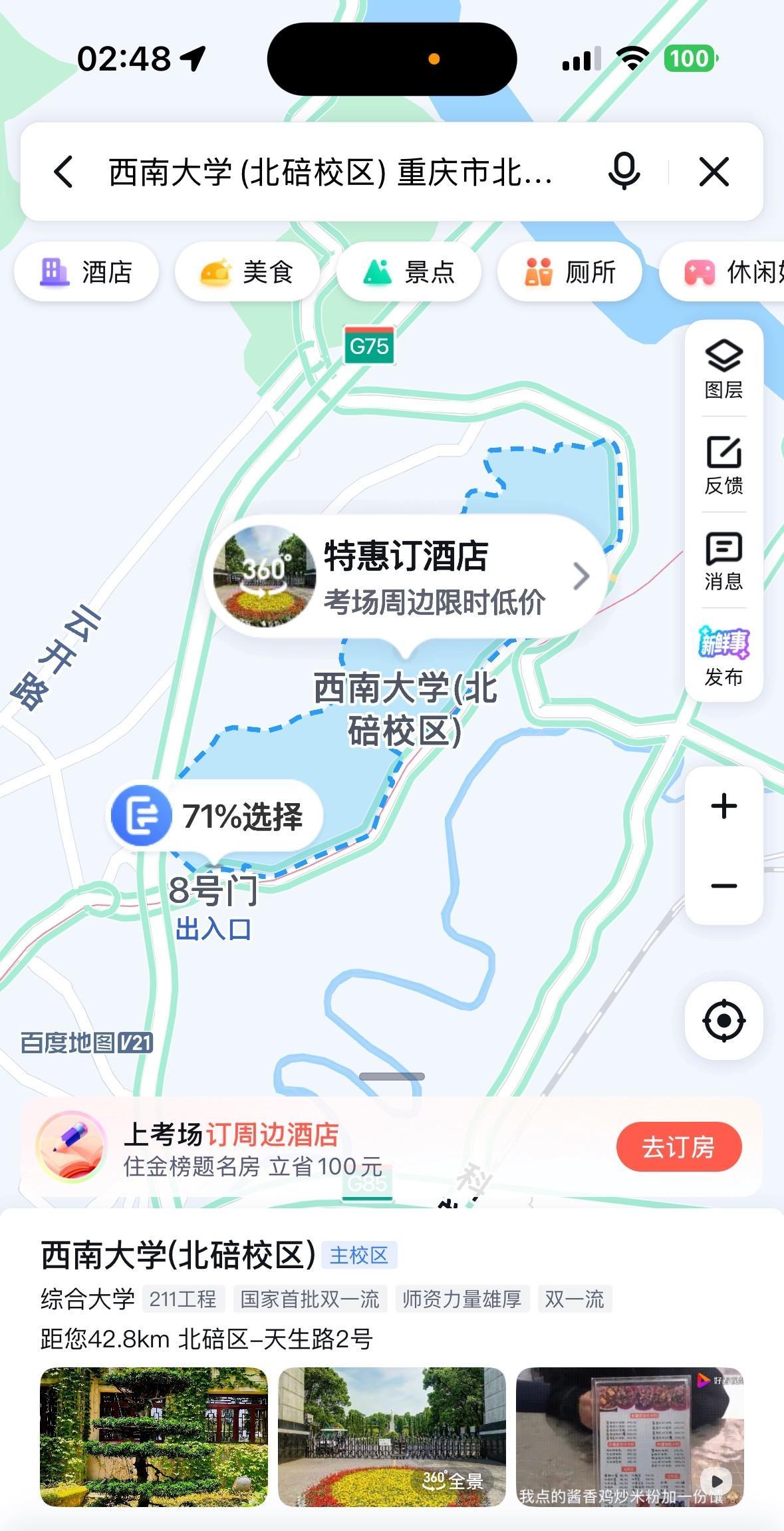Viewport: 784px width, 1531px height.
Task: Zoom out the map with minus
Action: click(x=723, y=886)
